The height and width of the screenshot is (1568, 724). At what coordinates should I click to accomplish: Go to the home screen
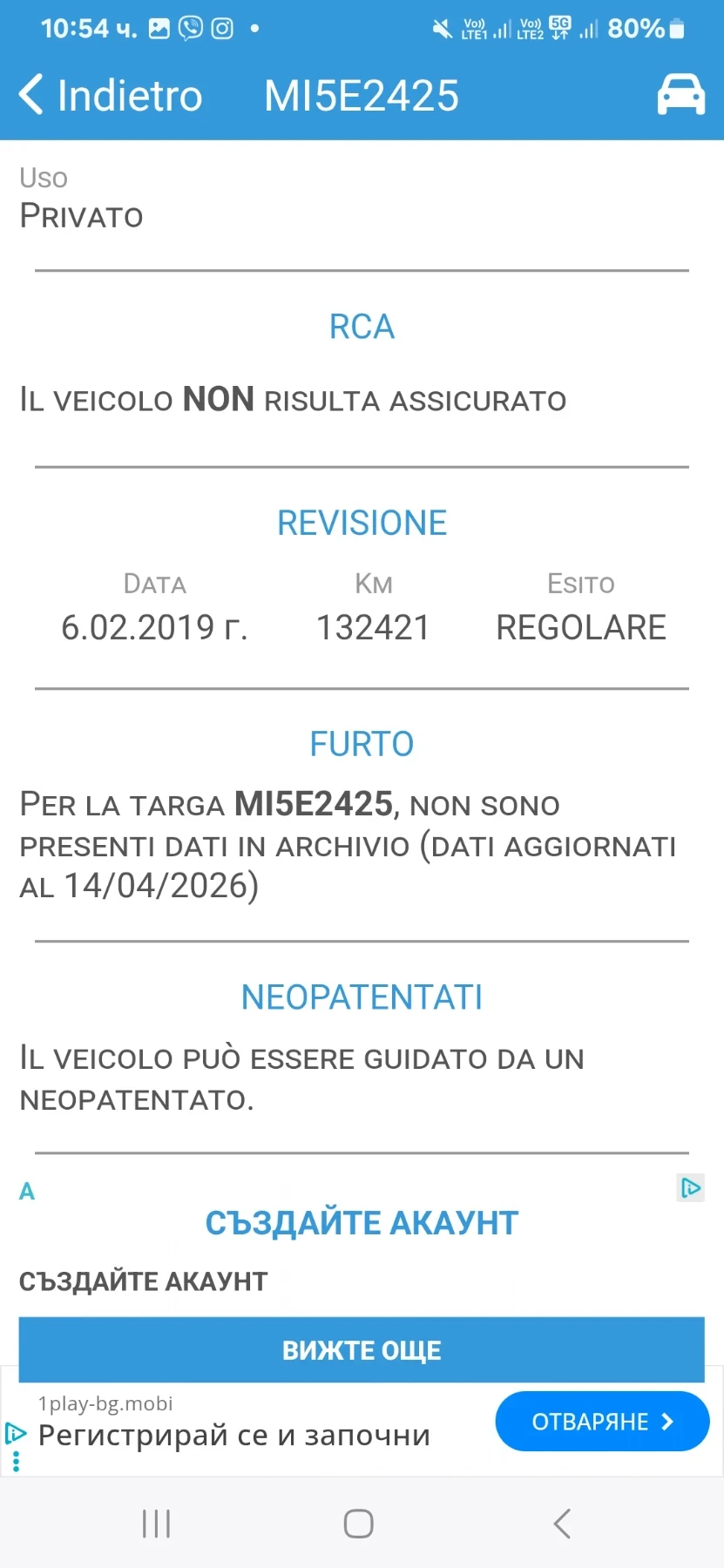coord(358,1524)
